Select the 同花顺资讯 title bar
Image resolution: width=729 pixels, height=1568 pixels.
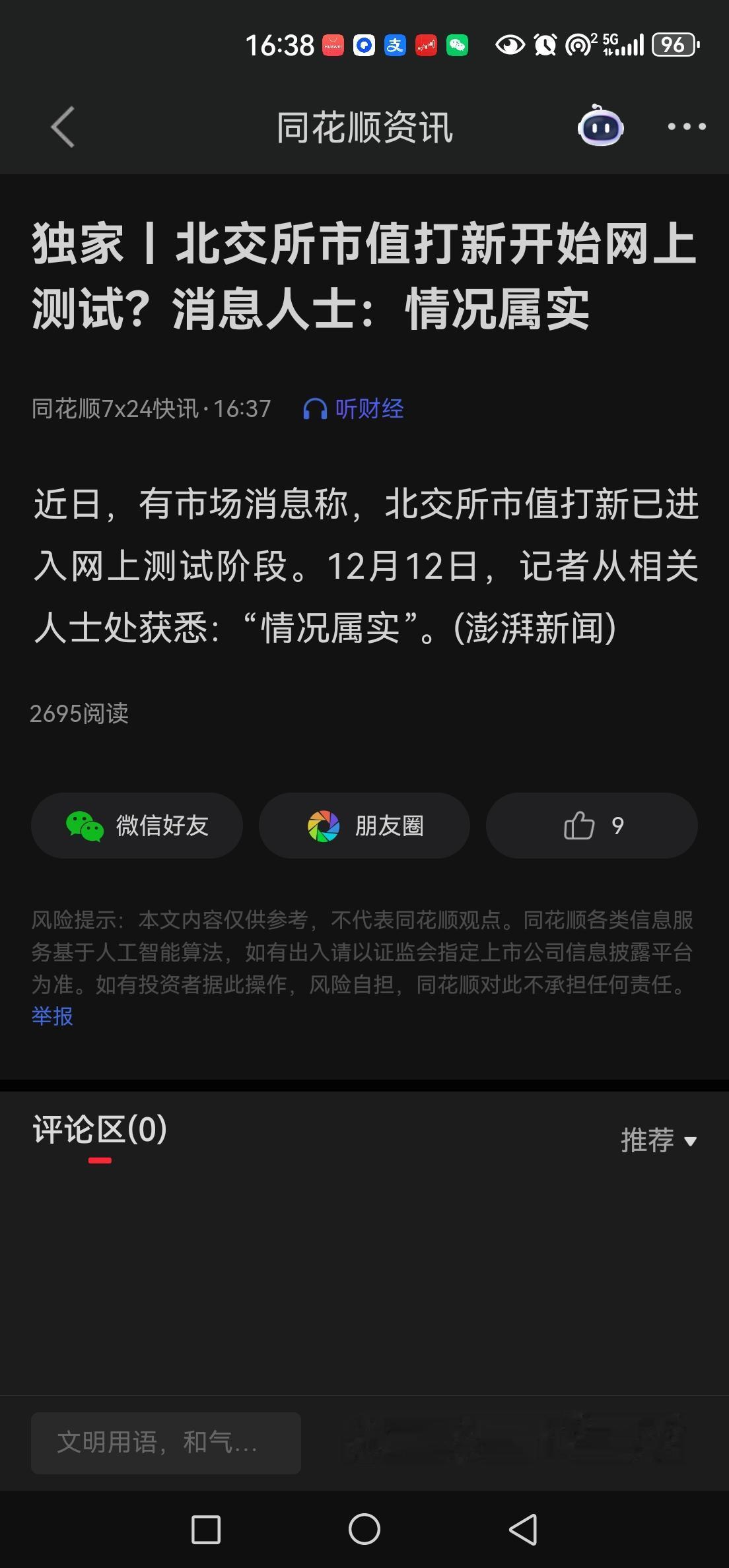point(364,127)
